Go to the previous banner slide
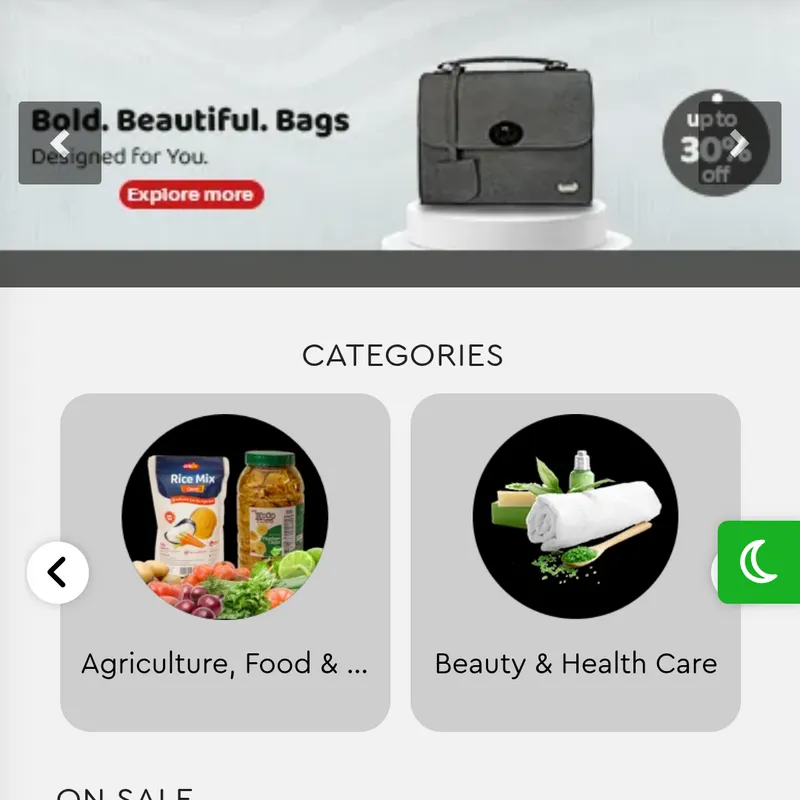 (60, 143)
